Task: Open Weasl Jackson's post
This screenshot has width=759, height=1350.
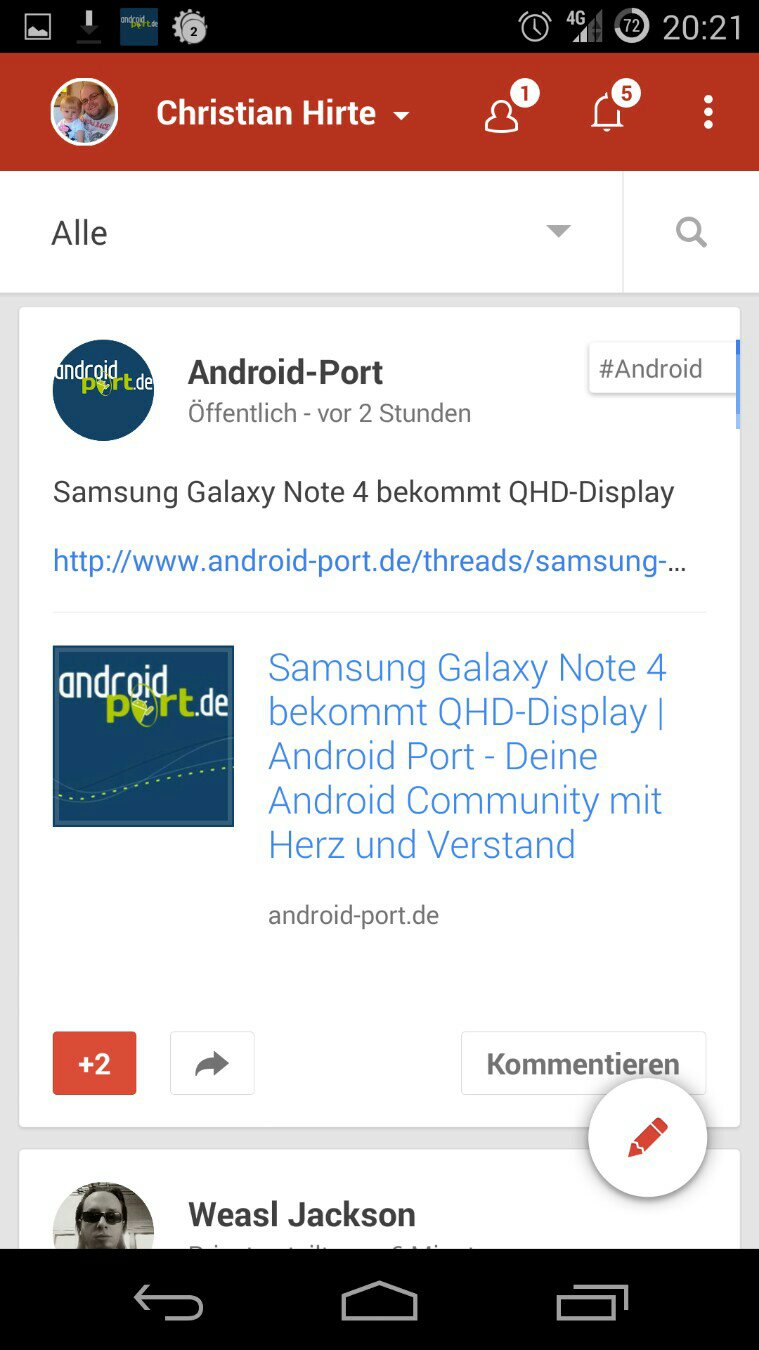Action: pyautogui.click(x=301, y=1214)
